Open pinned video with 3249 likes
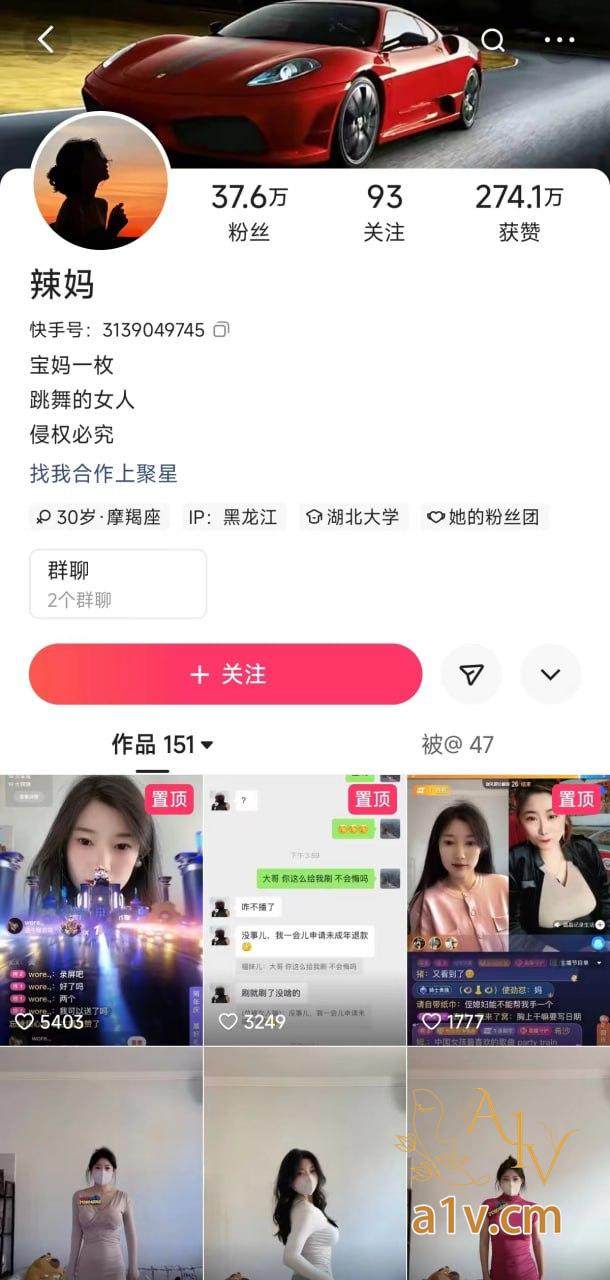The image size is (610, 1280). click(305, 910)
